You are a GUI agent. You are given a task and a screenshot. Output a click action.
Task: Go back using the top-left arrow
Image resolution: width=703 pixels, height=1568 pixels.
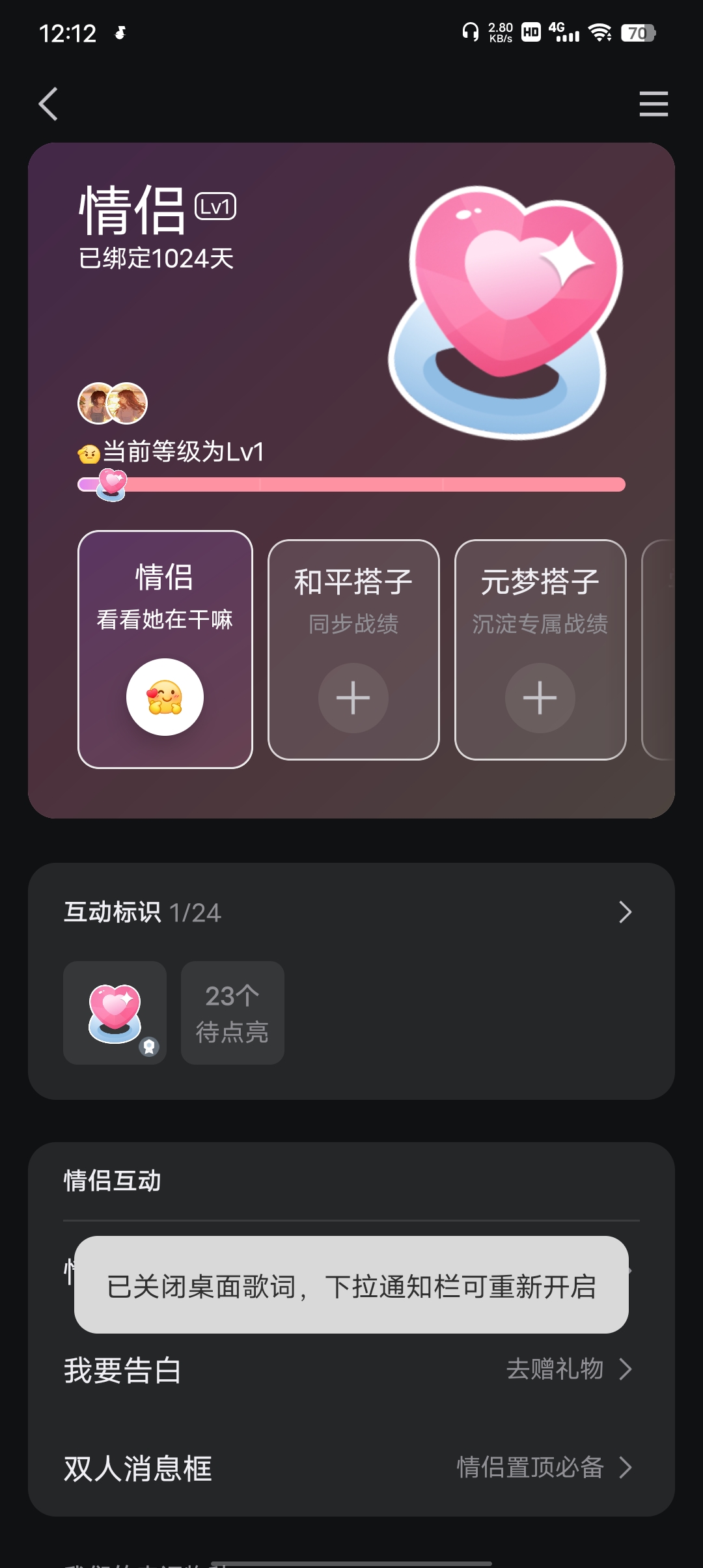point(49,104)
